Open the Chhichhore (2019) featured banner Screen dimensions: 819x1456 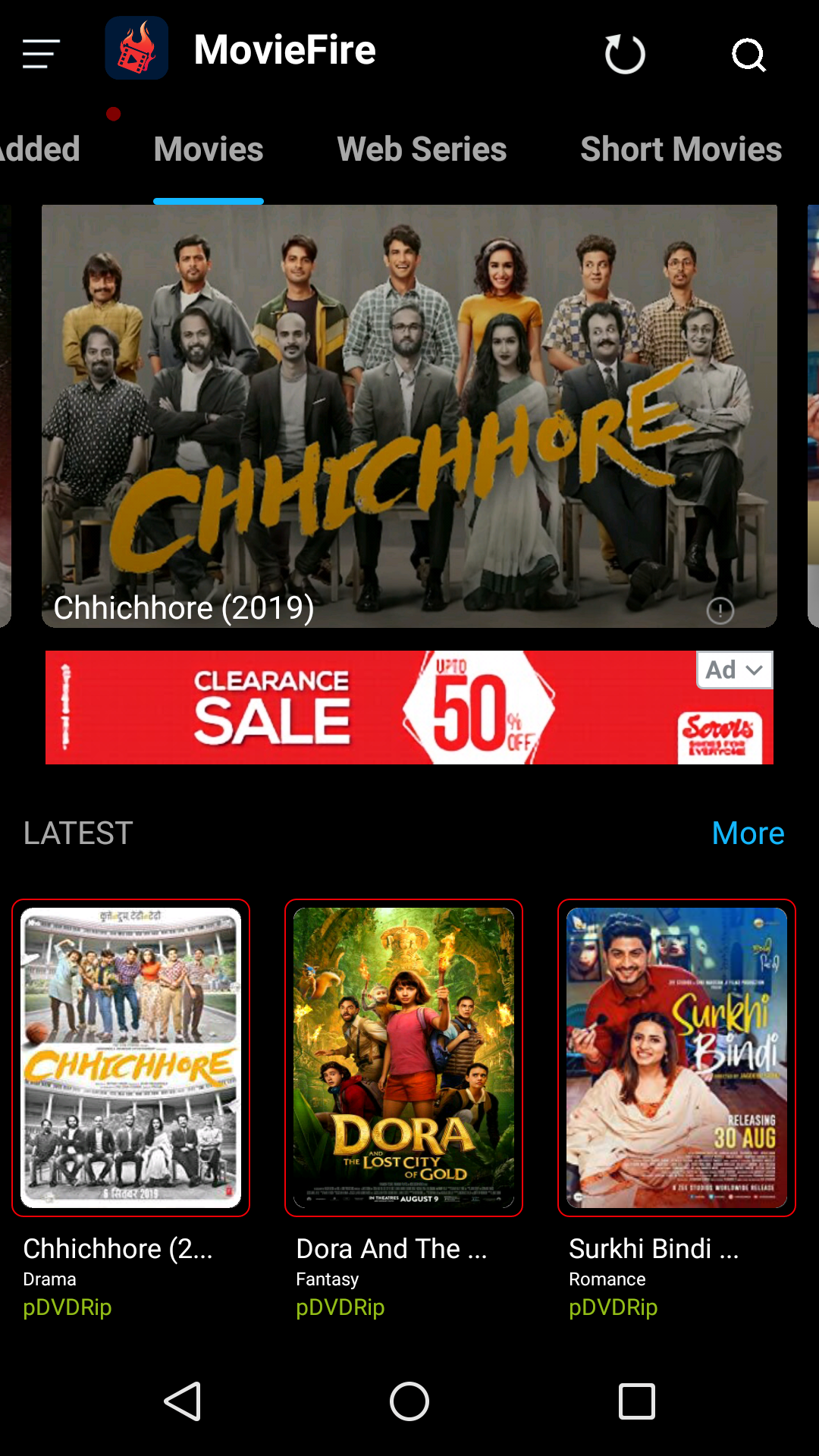[409, 416]
